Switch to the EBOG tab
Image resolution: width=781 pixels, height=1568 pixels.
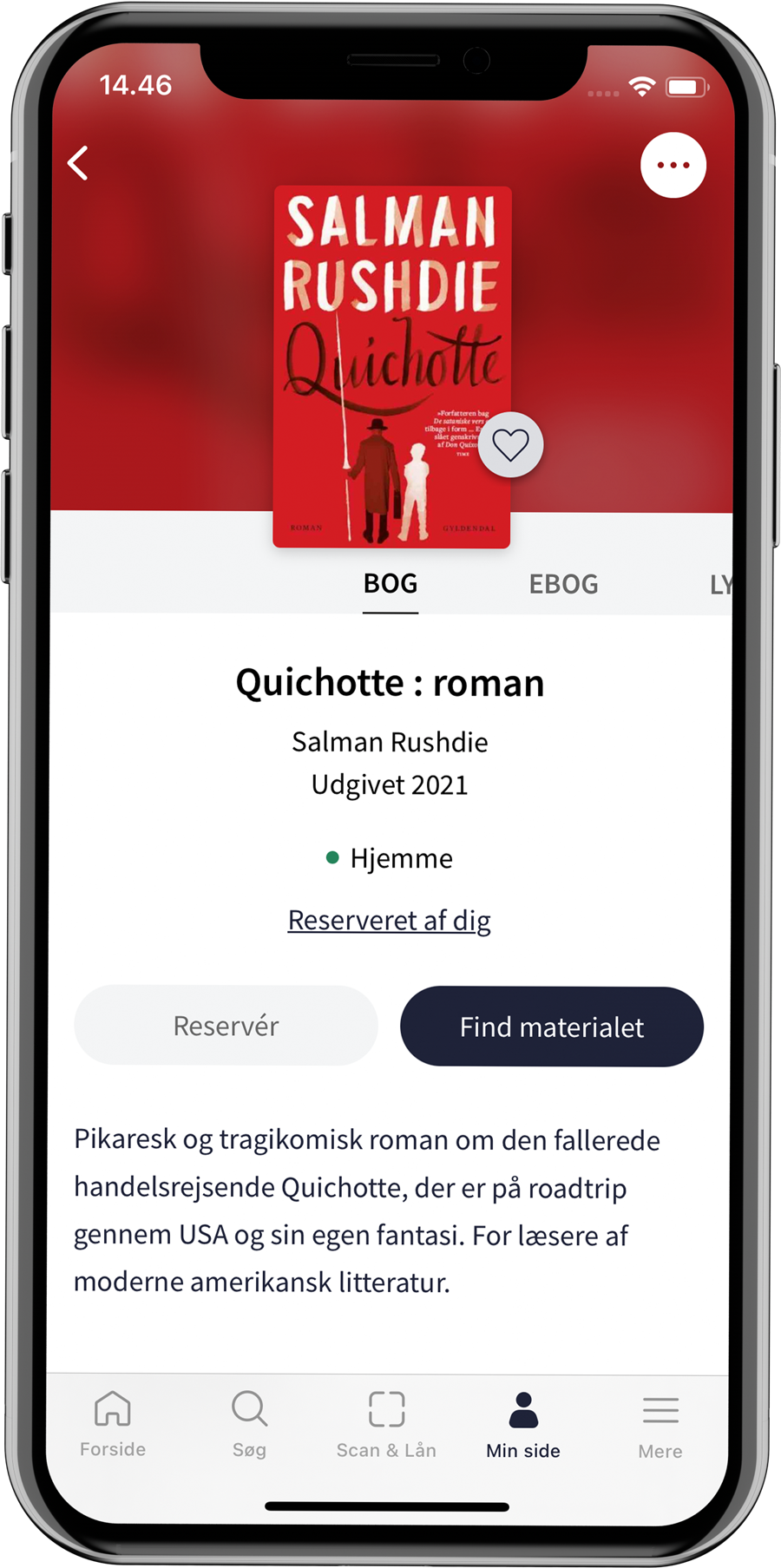pyautogui.click(x=563, y=584)
